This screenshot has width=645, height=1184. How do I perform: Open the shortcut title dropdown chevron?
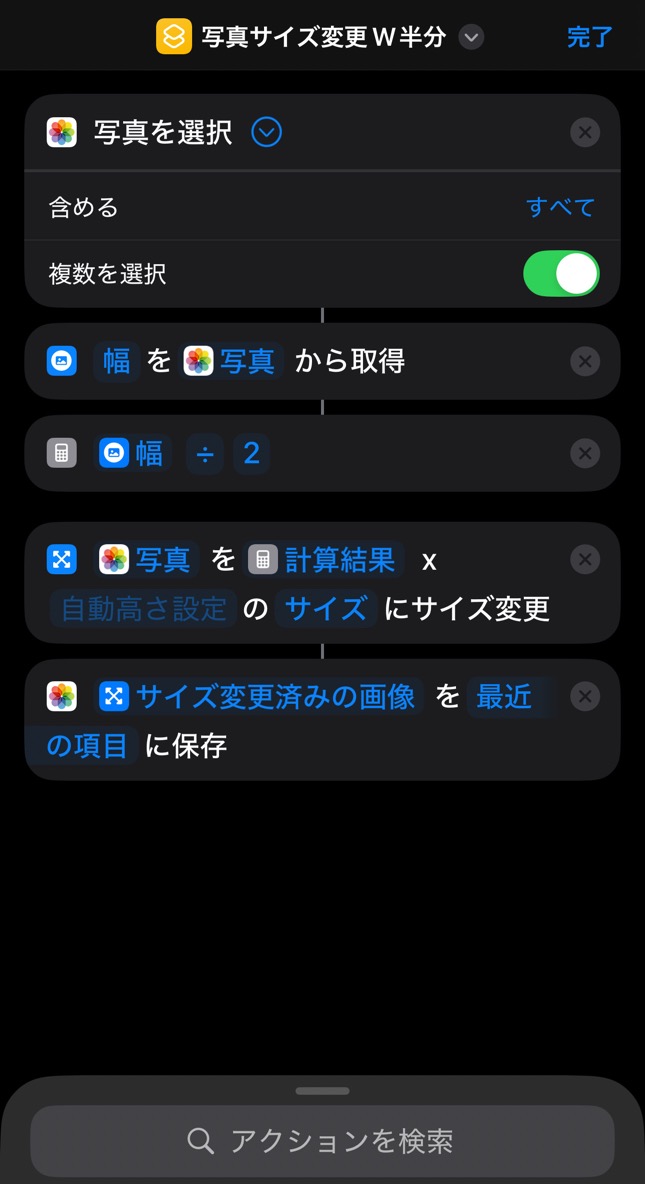471,38
